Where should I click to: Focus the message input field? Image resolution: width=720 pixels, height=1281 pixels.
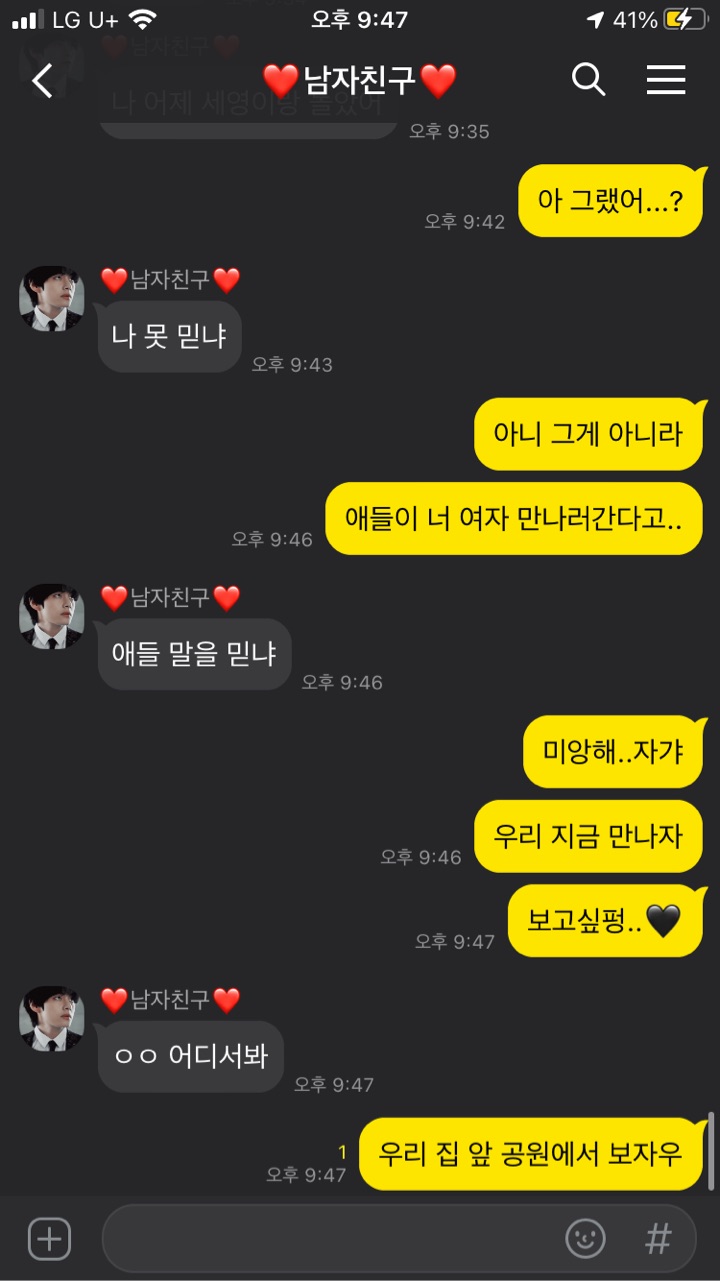click(x=330, y=1239)
